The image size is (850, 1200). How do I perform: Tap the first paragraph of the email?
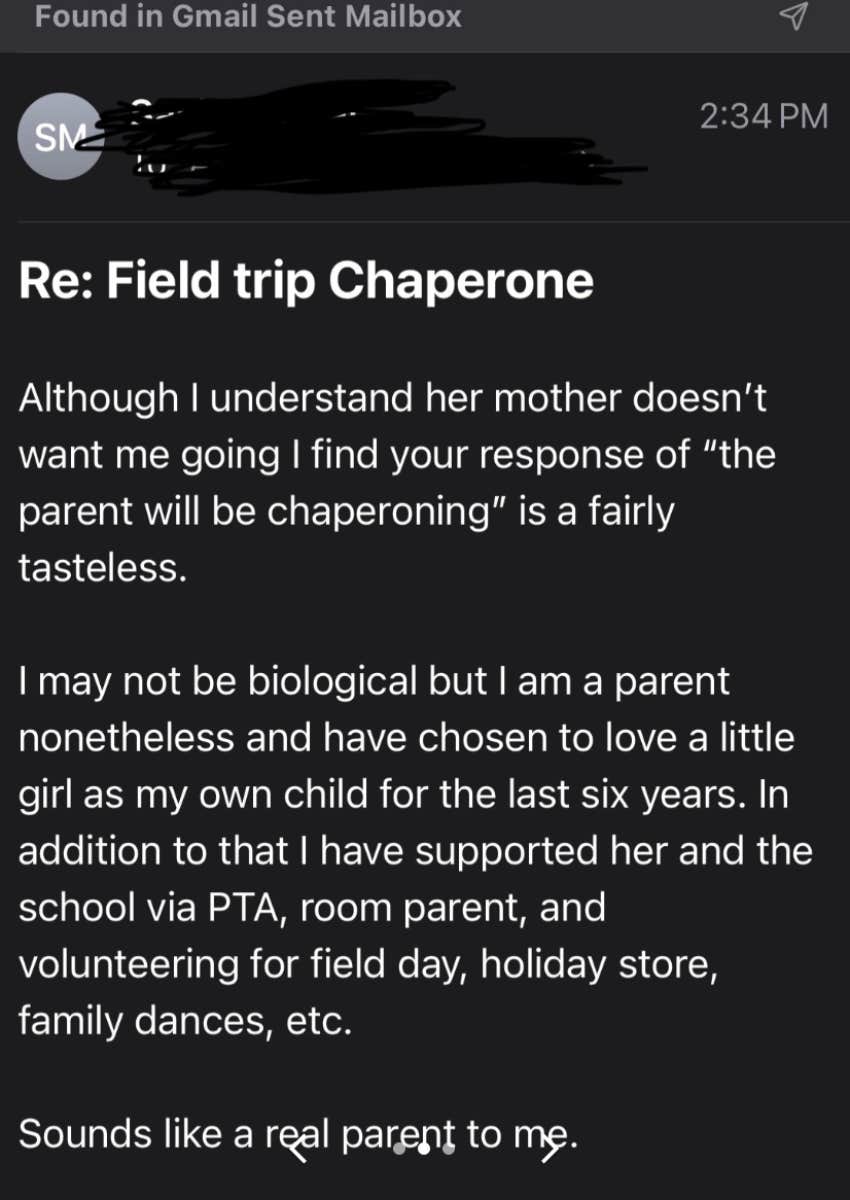click(400, 480)
